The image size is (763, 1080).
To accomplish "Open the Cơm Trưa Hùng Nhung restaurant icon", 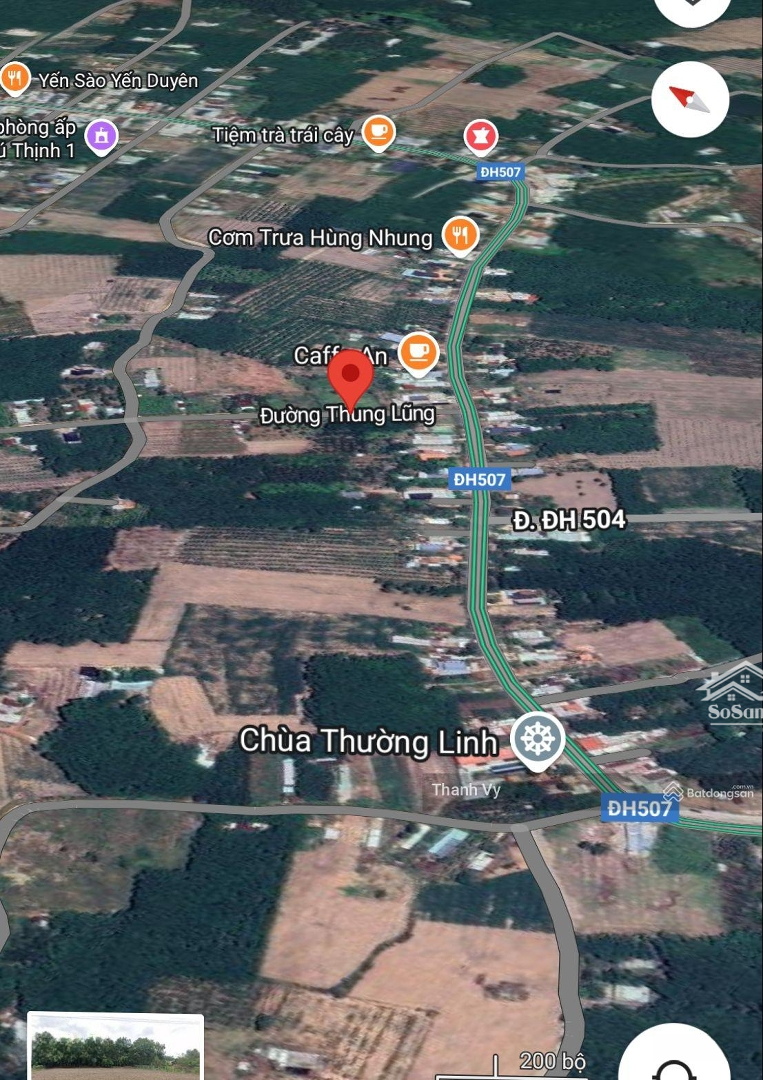I will point(459,236).
